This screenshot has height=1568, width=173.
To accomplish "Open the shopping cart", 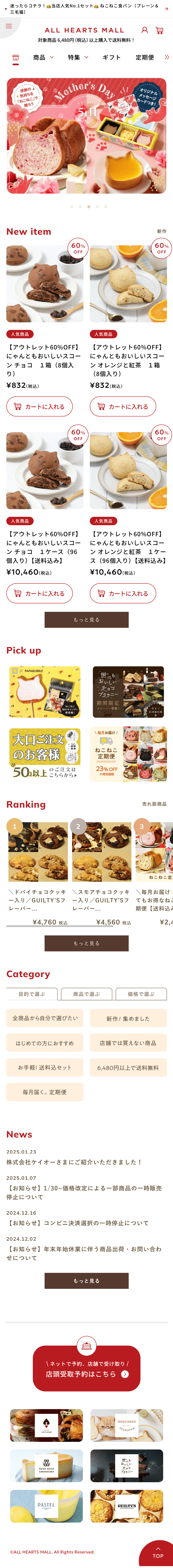I will tap(160, 30).
